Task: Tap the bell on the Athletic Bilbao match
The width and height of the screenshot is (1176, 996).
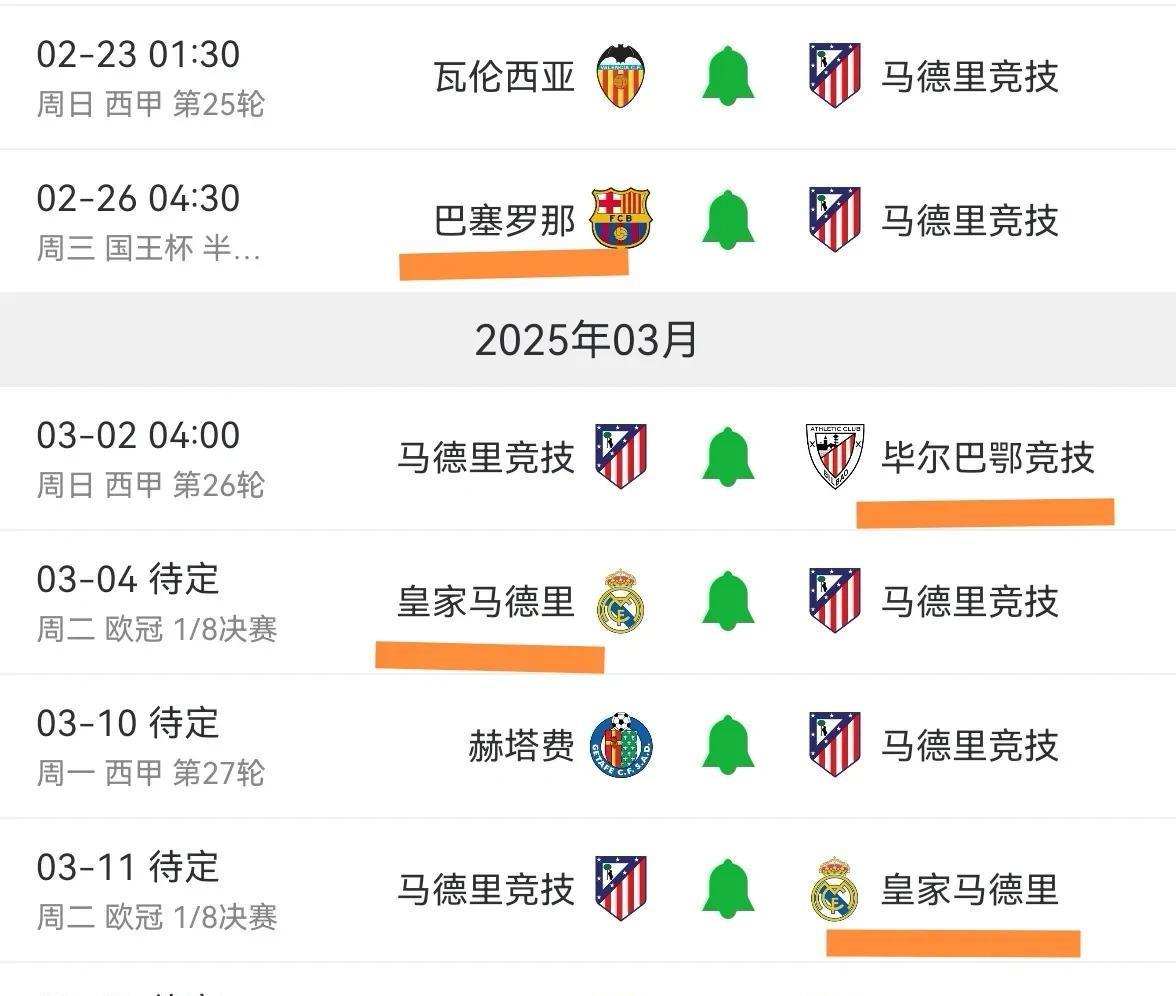Action: (728, 457)
